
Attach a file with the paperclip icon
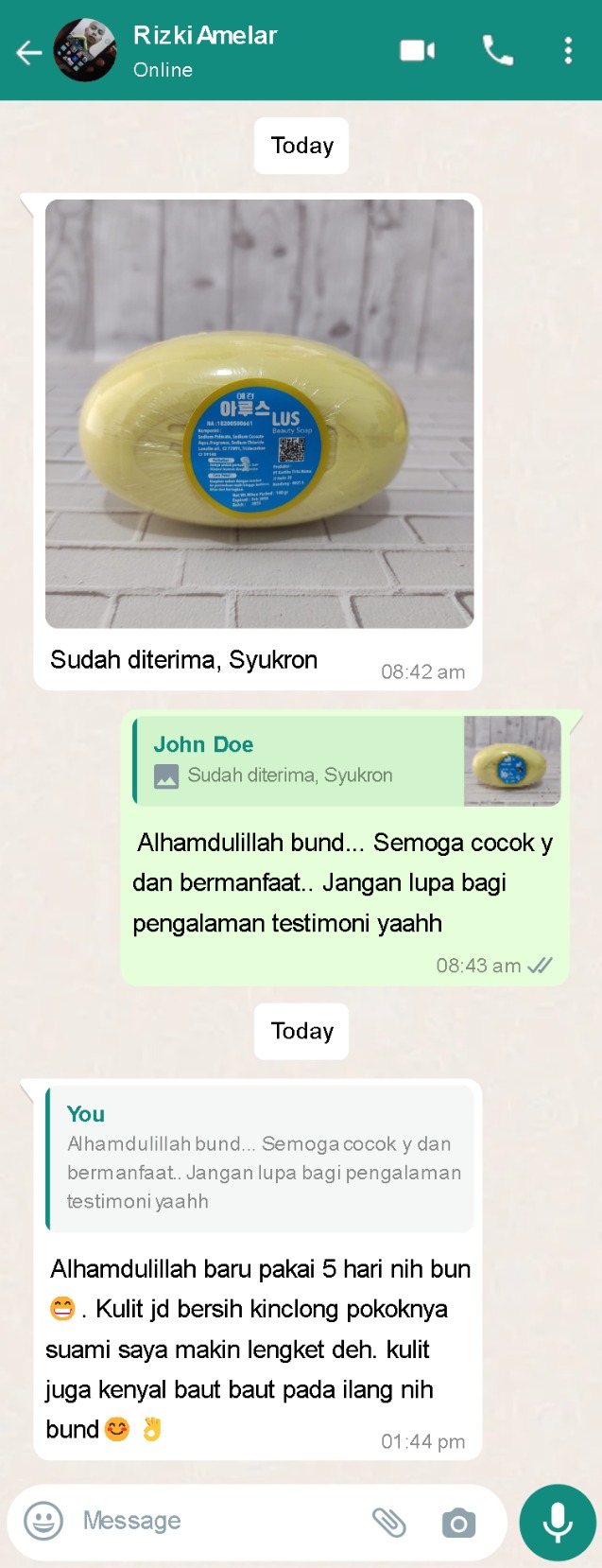point(388,1522)
